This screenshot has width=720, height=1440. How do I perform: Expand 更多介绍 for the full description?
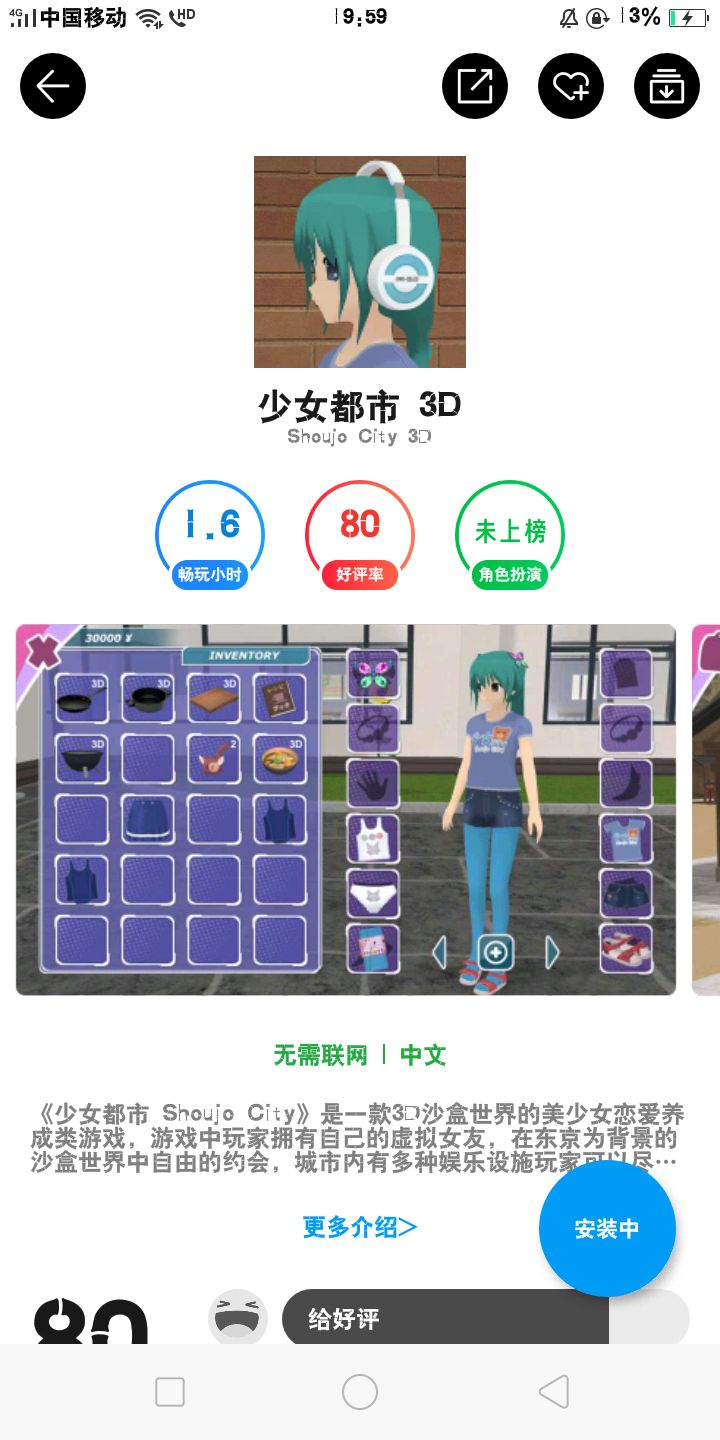click(360, 1227)
